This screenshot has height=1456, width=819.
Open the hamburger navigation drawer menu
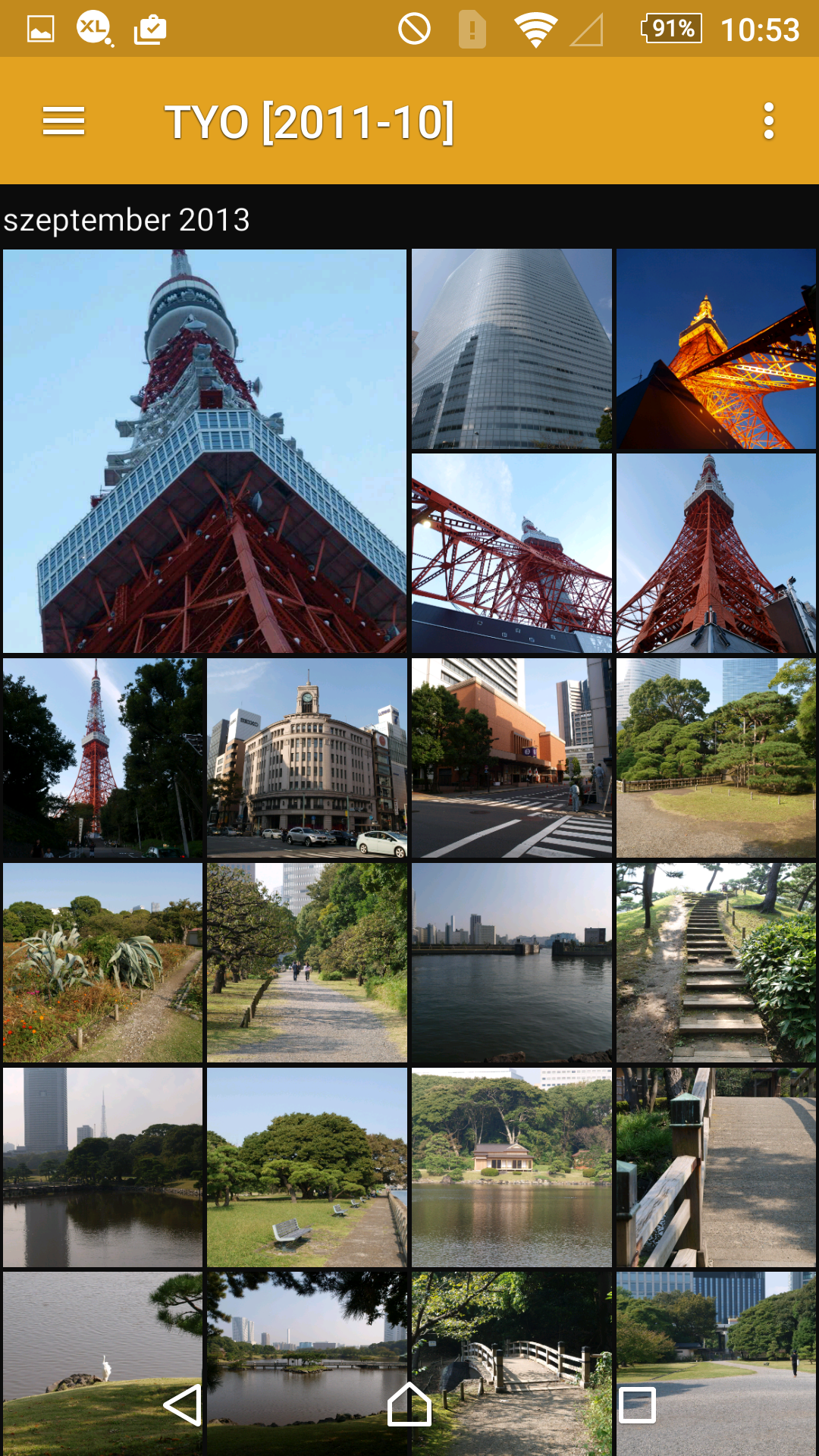click(x=64, y=121)
